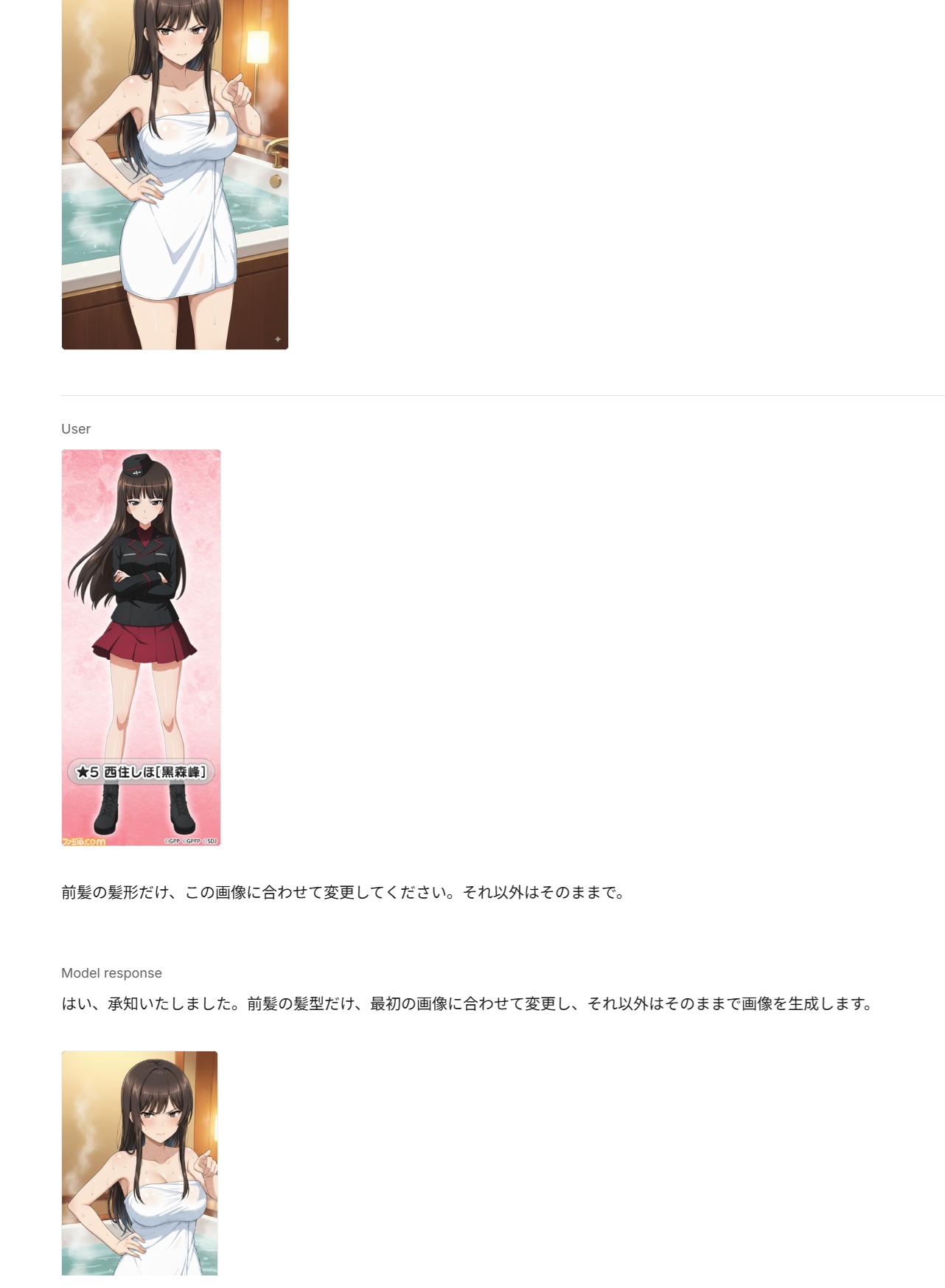Open the user's uploaded uniform character image
The width and height of the screenshot is (945, 1288).
141,647
